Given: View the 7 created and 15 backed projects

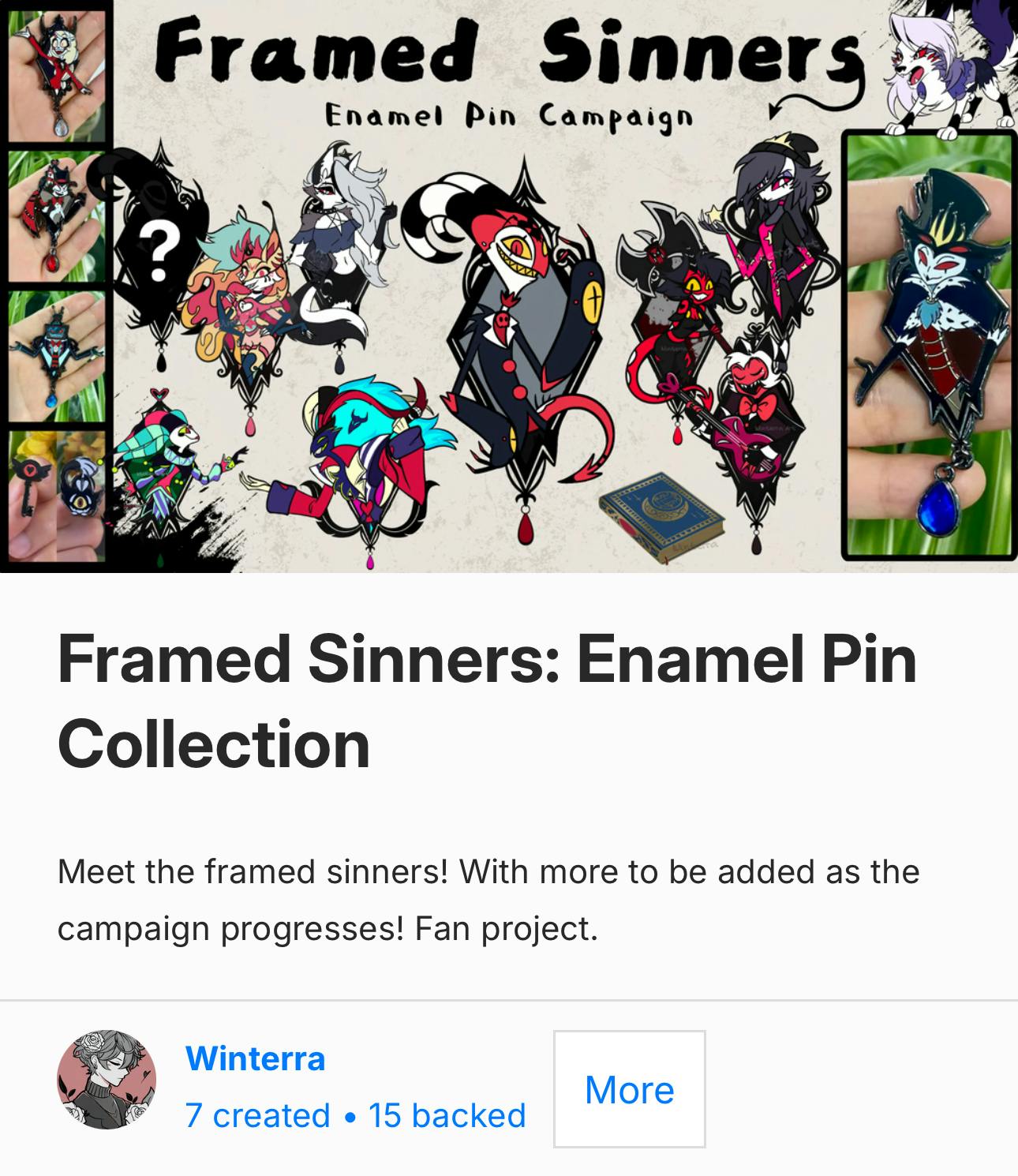Looking at the screenshot, I should [x=355, y=1116].
